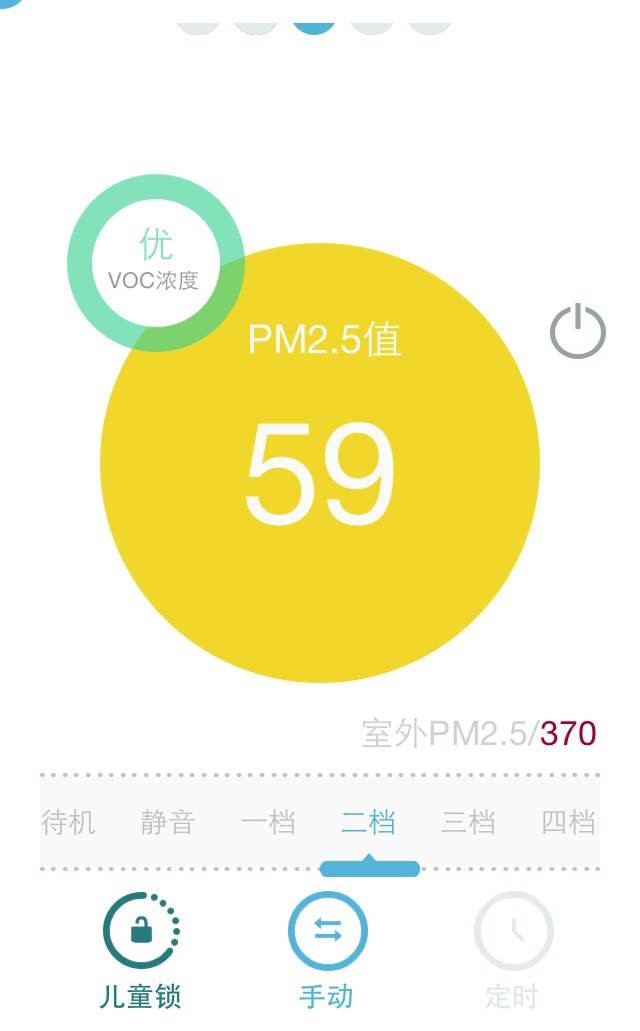
Task: Switch fan speed to 三档
Action: [x=468, y=823]
